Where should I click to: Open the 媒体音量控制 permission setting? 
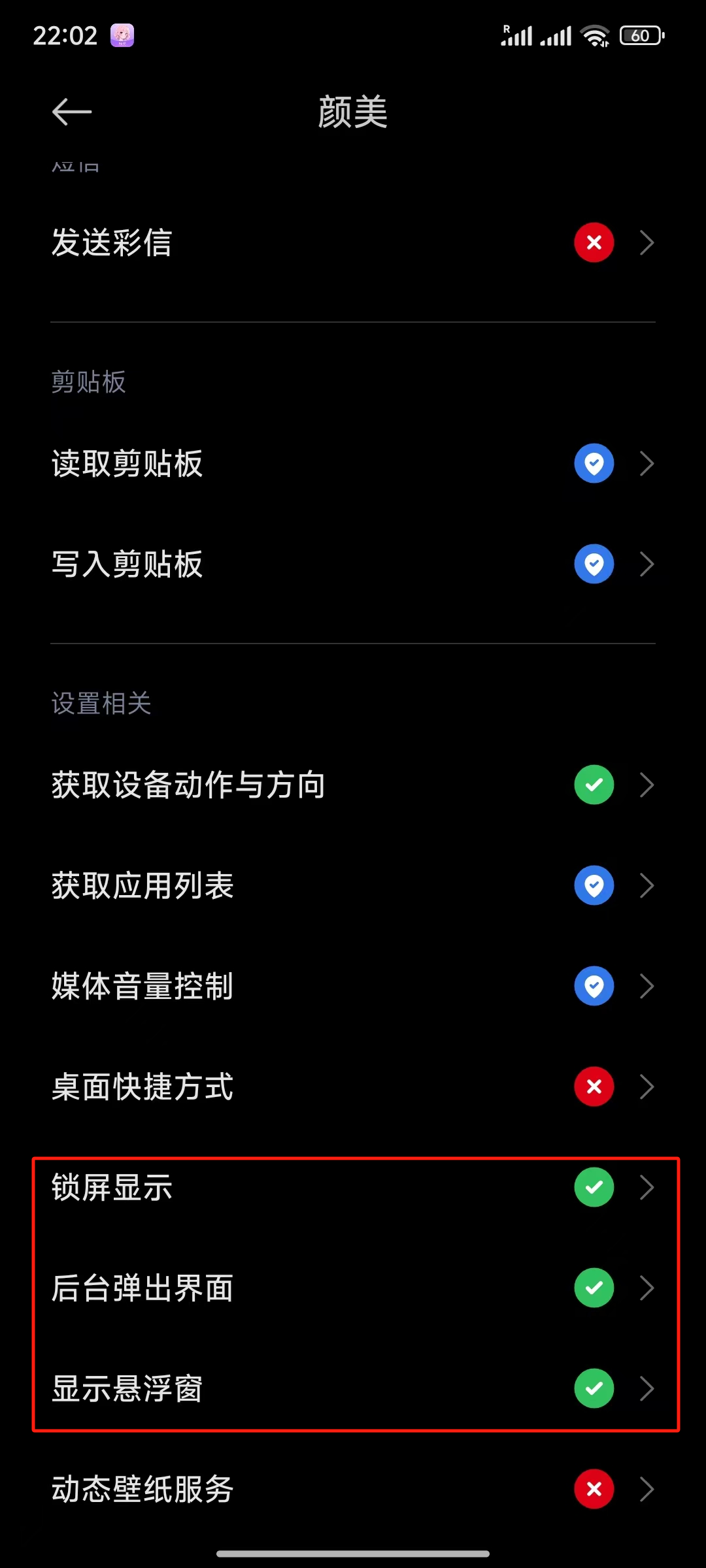click(x=353, y=987)
